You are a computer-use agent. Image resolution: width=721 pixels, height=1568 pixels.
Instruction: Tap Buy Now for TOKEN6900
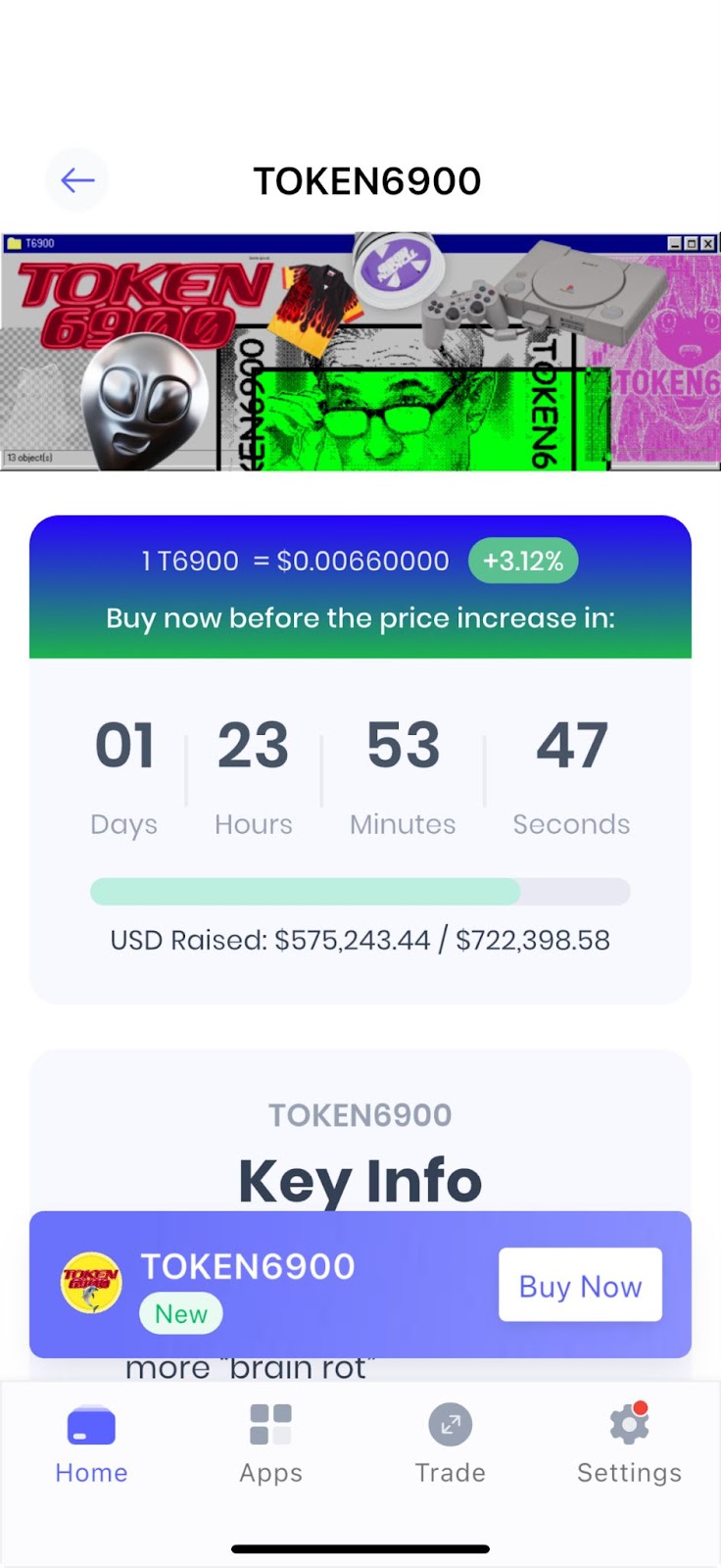(580, 1285)
